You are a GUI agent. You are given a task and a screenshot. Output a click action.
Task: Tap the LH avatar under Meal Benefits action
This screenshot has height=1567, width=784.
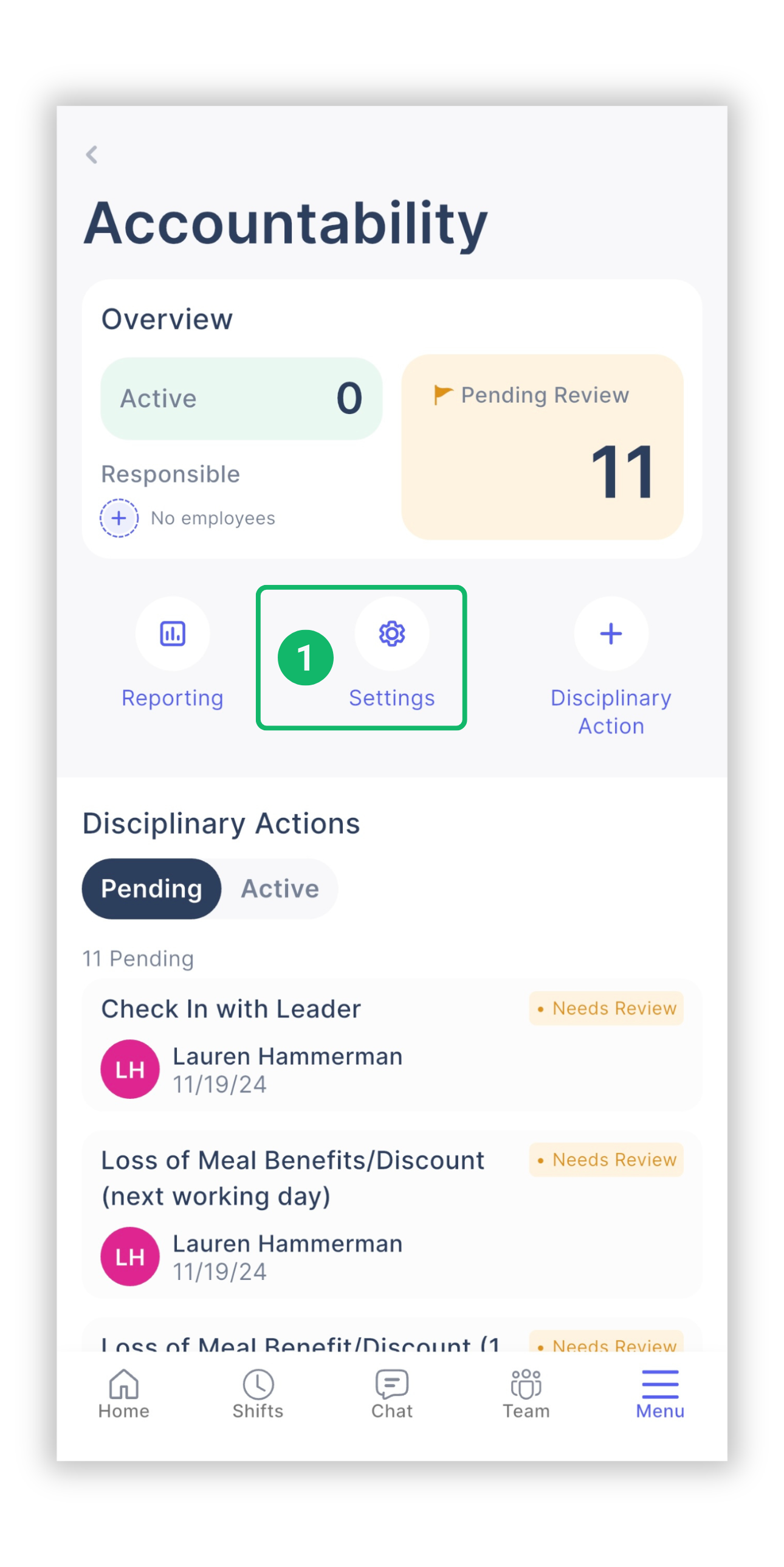[x=130, y=1256]
